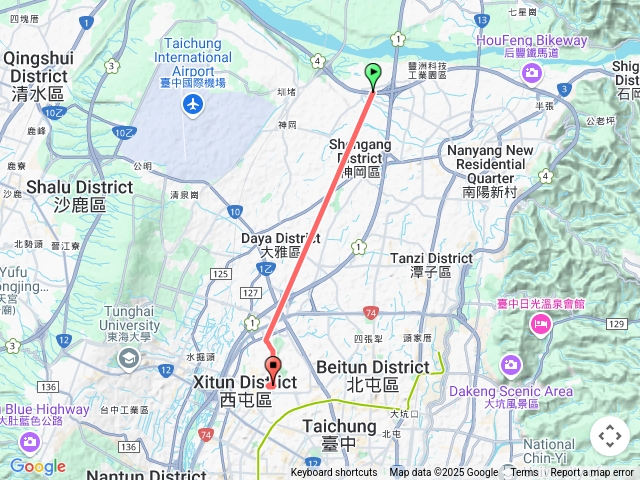Viewport: 640px width, 480px height.
Task: Open the map camera controls button
Action: (x=610, y=436)
